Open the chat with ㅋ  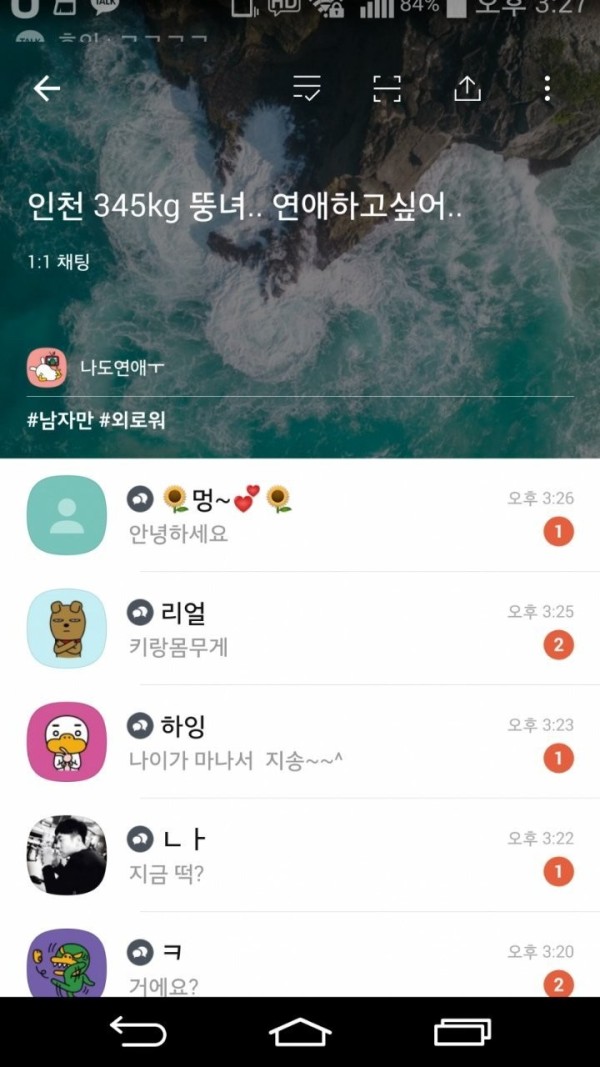coord(300,966)
